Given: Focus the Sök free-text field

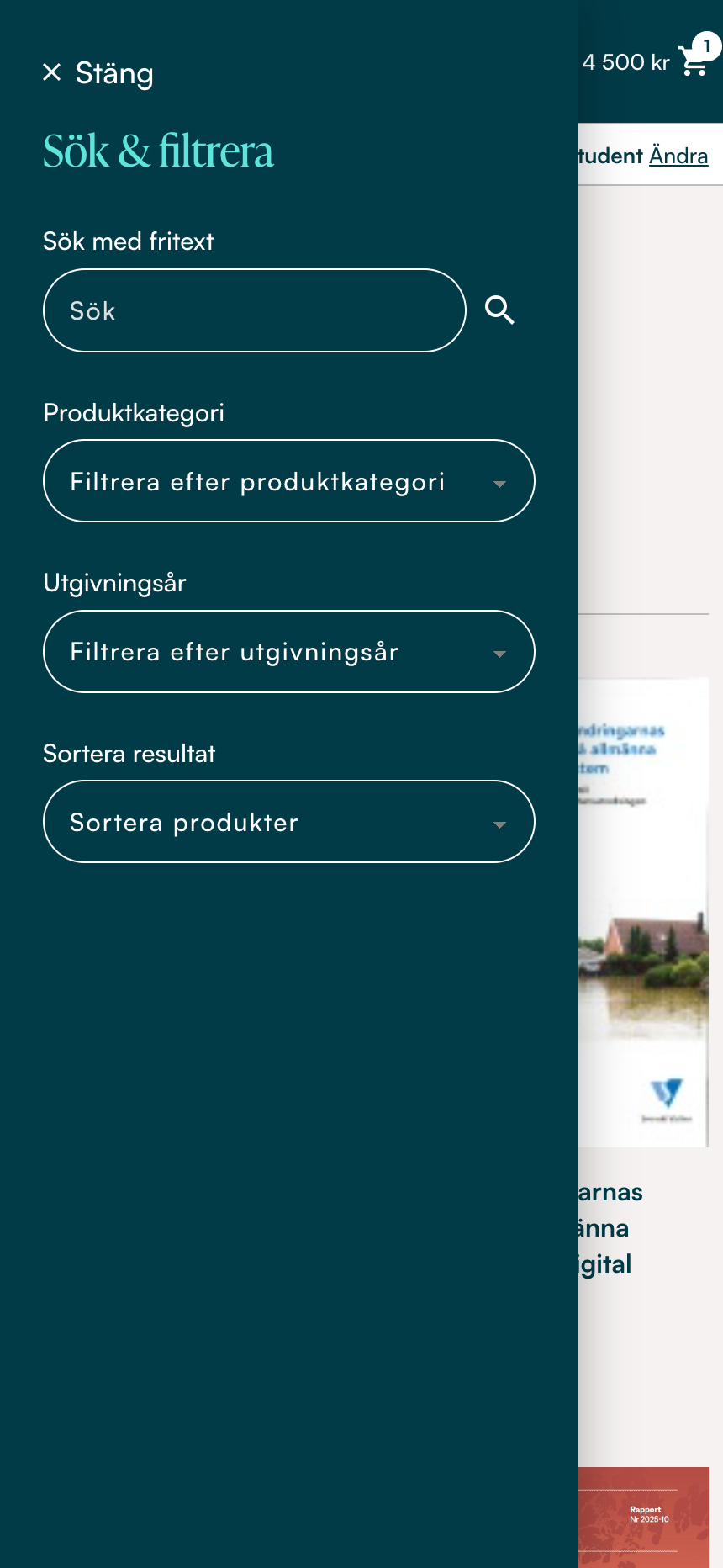Looking at the screenshot, I should [254, 310].
